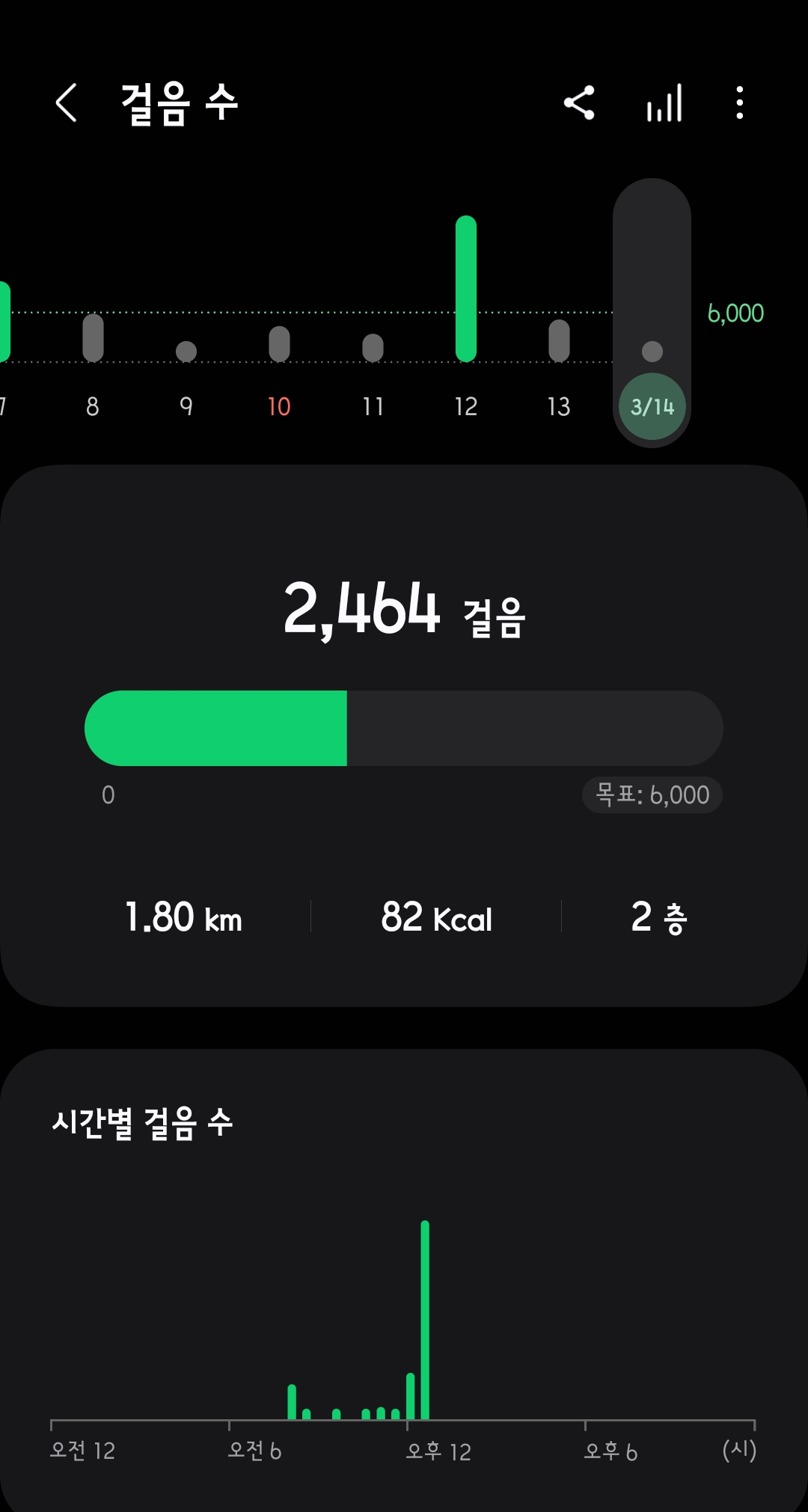The image size is (808, 1512).
Task: Share the step count
Action: tap(578, 102)
